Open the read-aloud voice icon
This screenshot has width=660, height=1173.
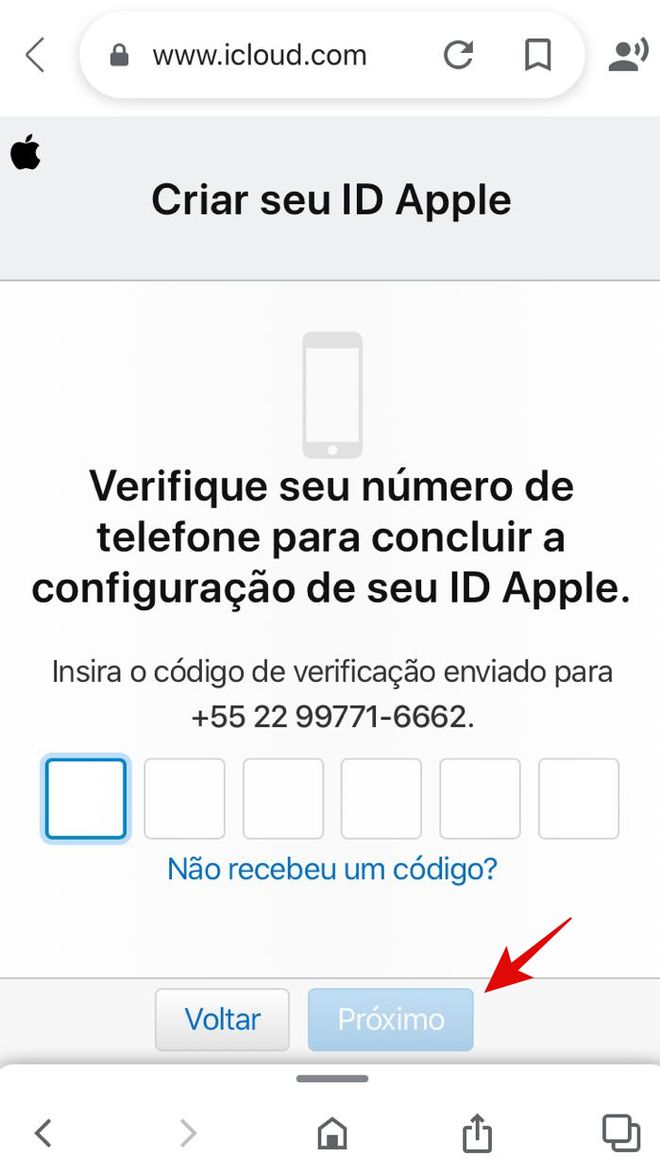click(x=627, y=56)
